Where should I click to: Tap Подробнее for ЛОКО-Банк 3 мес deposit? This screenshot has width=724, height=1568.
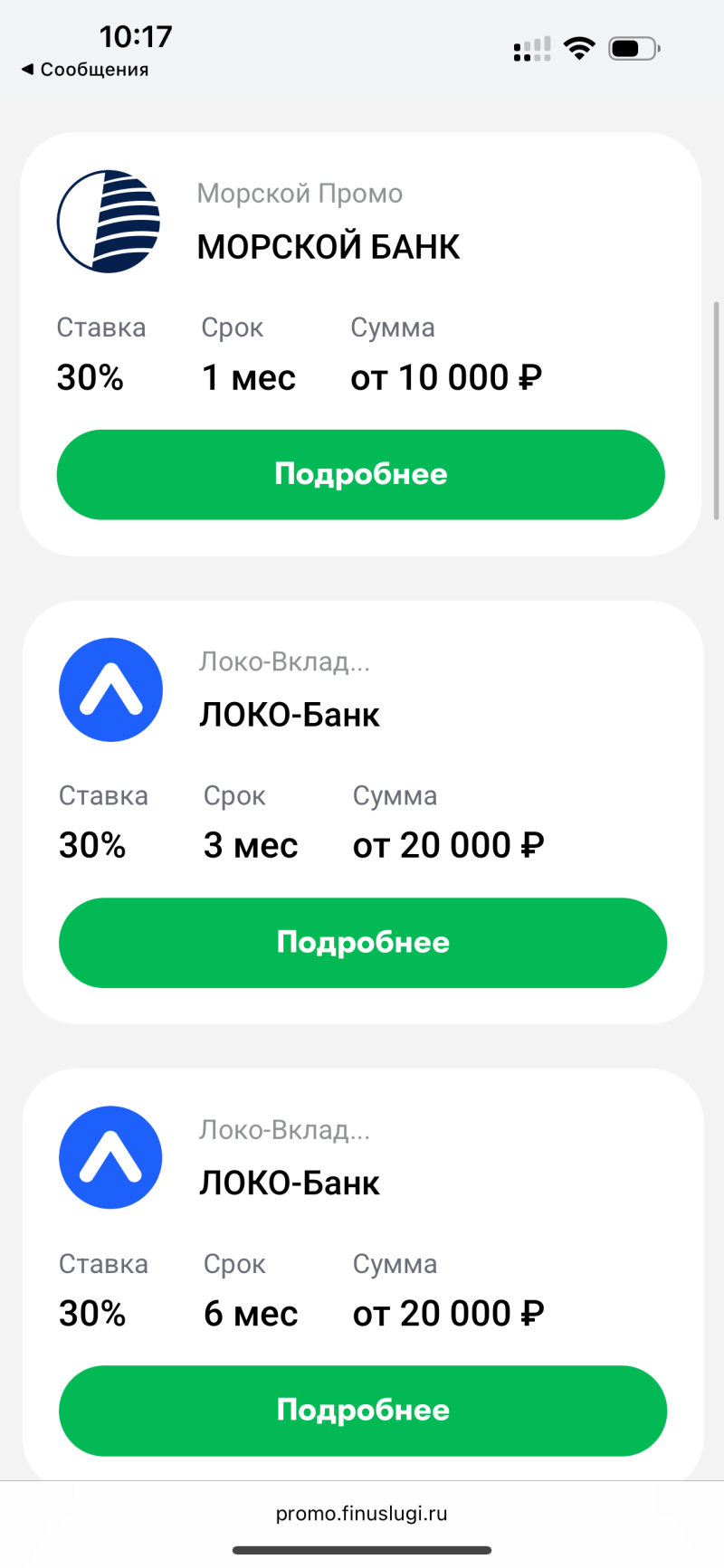362,942
